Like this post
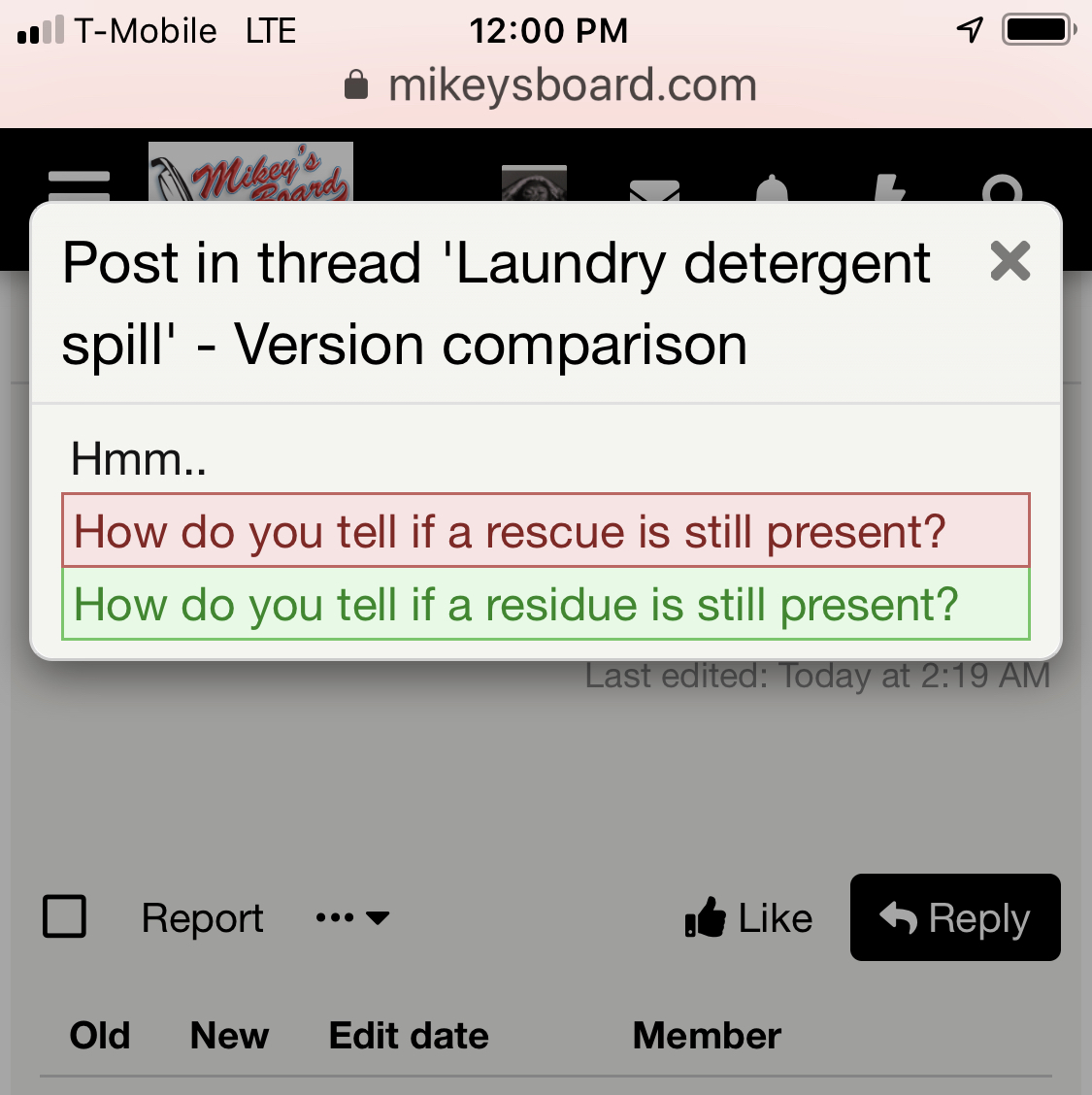1092x1095 pixels. tap(748, 917)
